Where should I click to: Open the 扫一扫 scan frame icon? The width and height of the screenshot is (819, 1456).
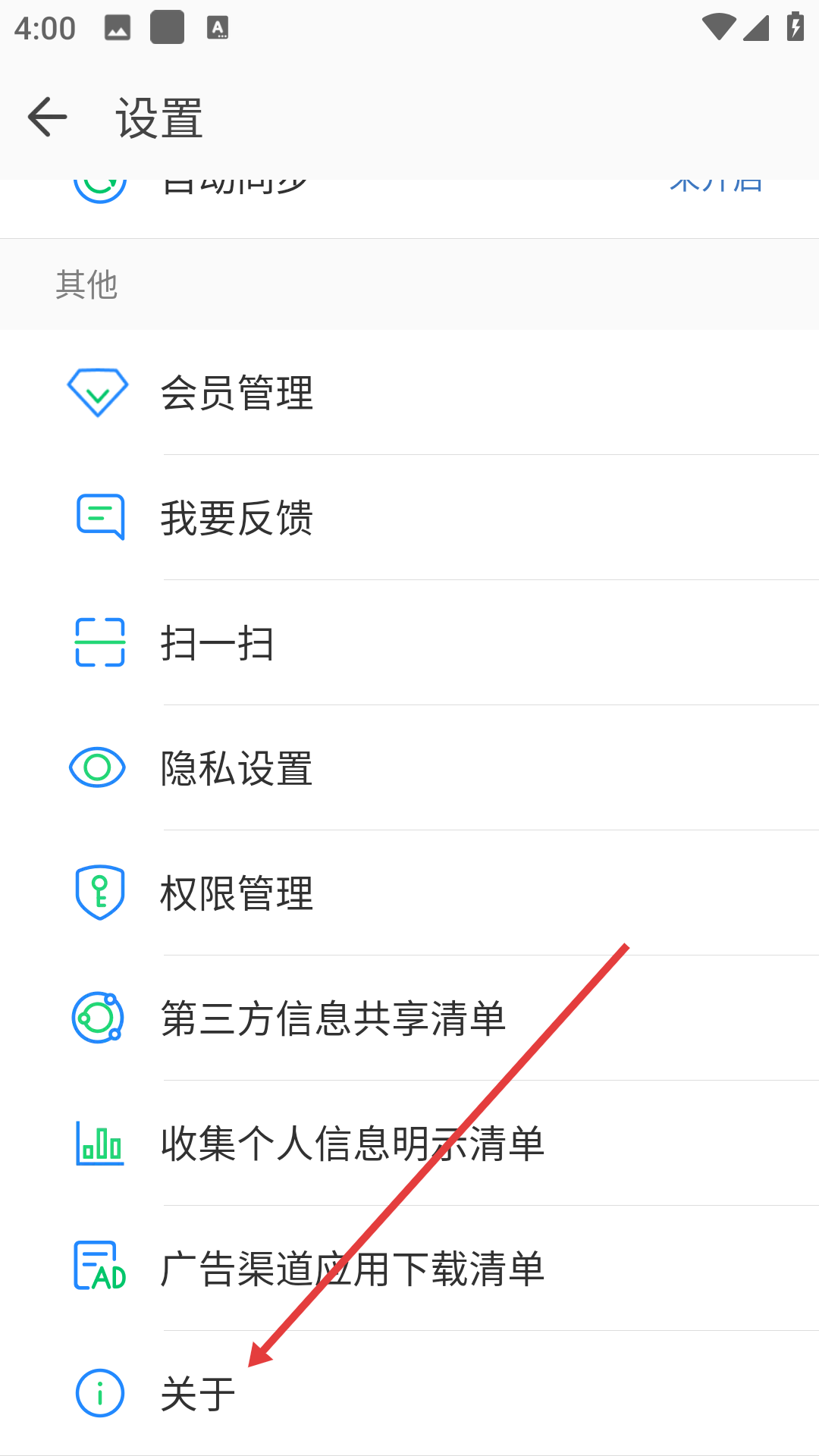98,642
